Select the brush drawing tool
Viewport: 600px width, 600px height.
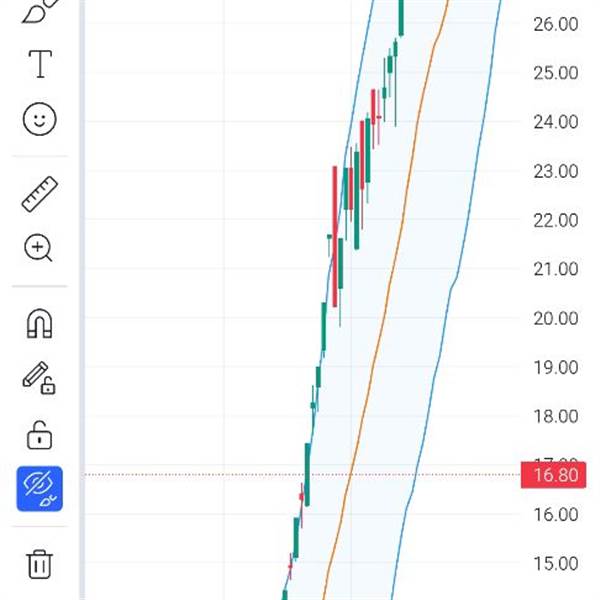point(40,11)
